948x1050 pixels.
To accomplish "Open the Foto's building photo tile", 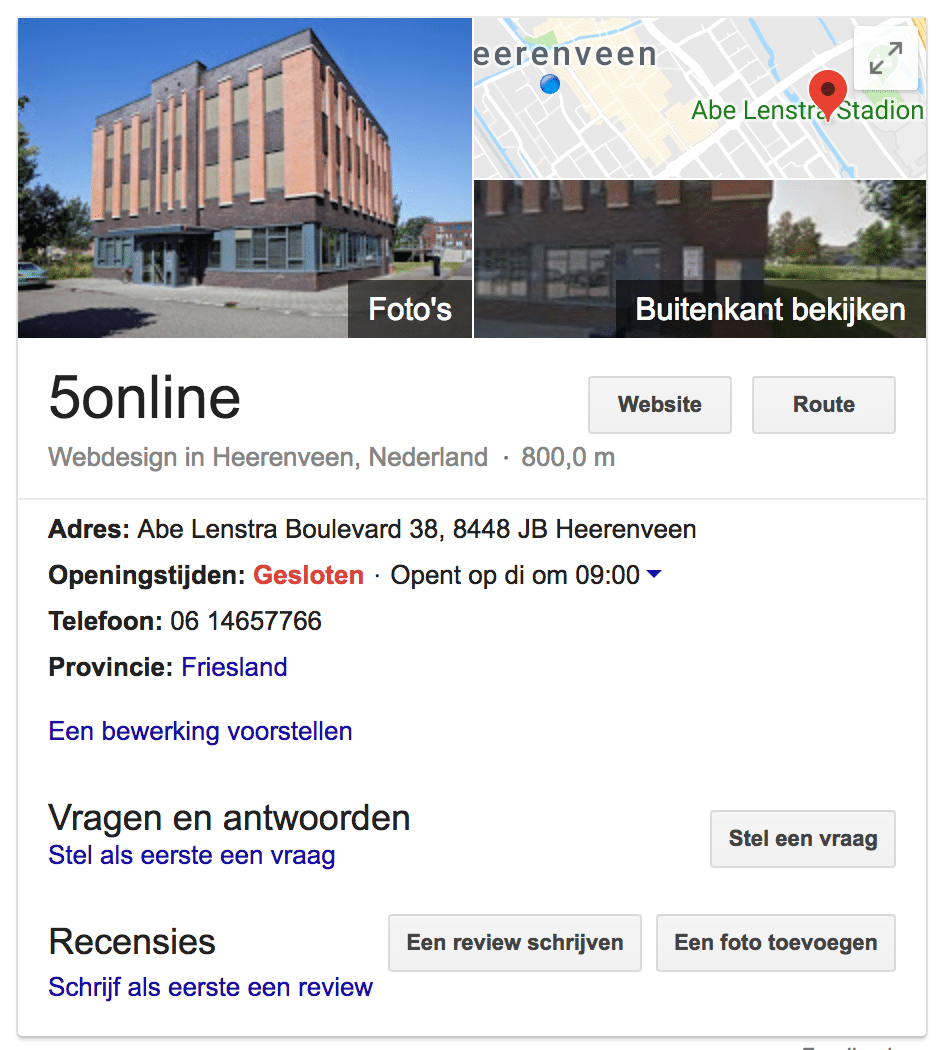I will [x=244, y=178].
